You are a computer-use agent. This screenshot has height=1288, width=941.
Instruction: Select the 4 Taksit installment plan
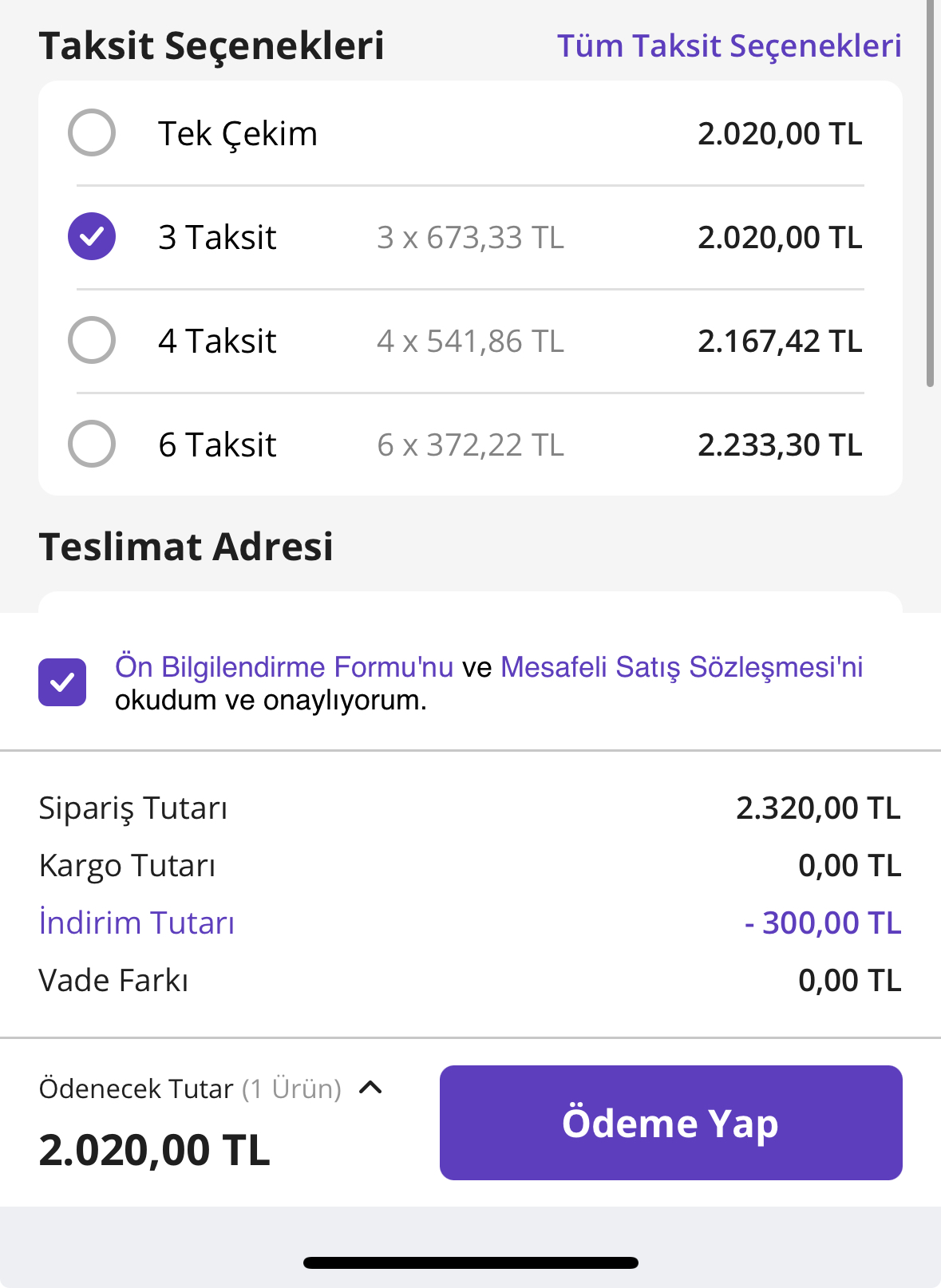point(92,340)
